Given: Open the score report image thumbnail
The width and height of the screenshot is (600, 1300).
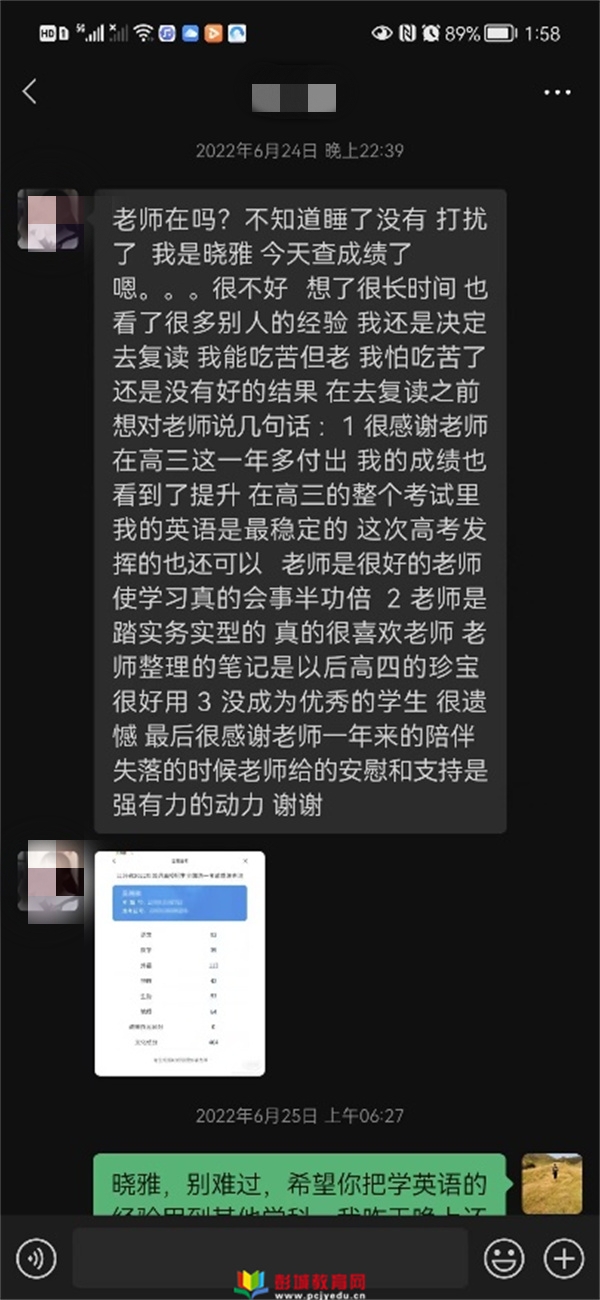Looking at the screenshot, I should coord(180,963).
